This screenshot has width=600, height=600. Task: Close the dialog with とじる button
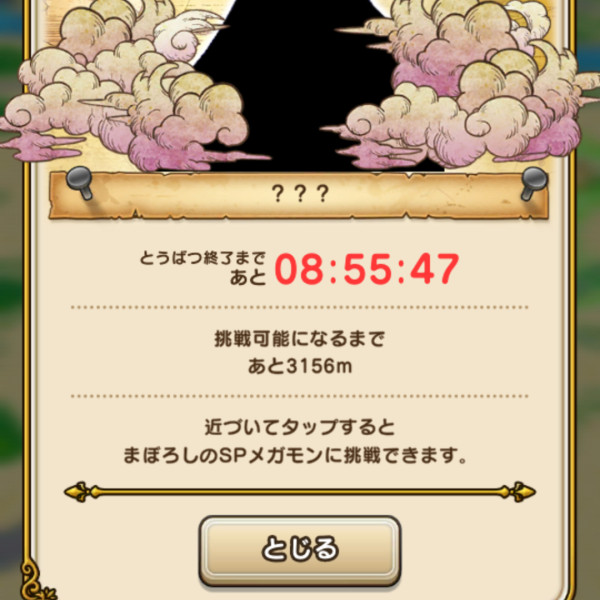point(299,549)
